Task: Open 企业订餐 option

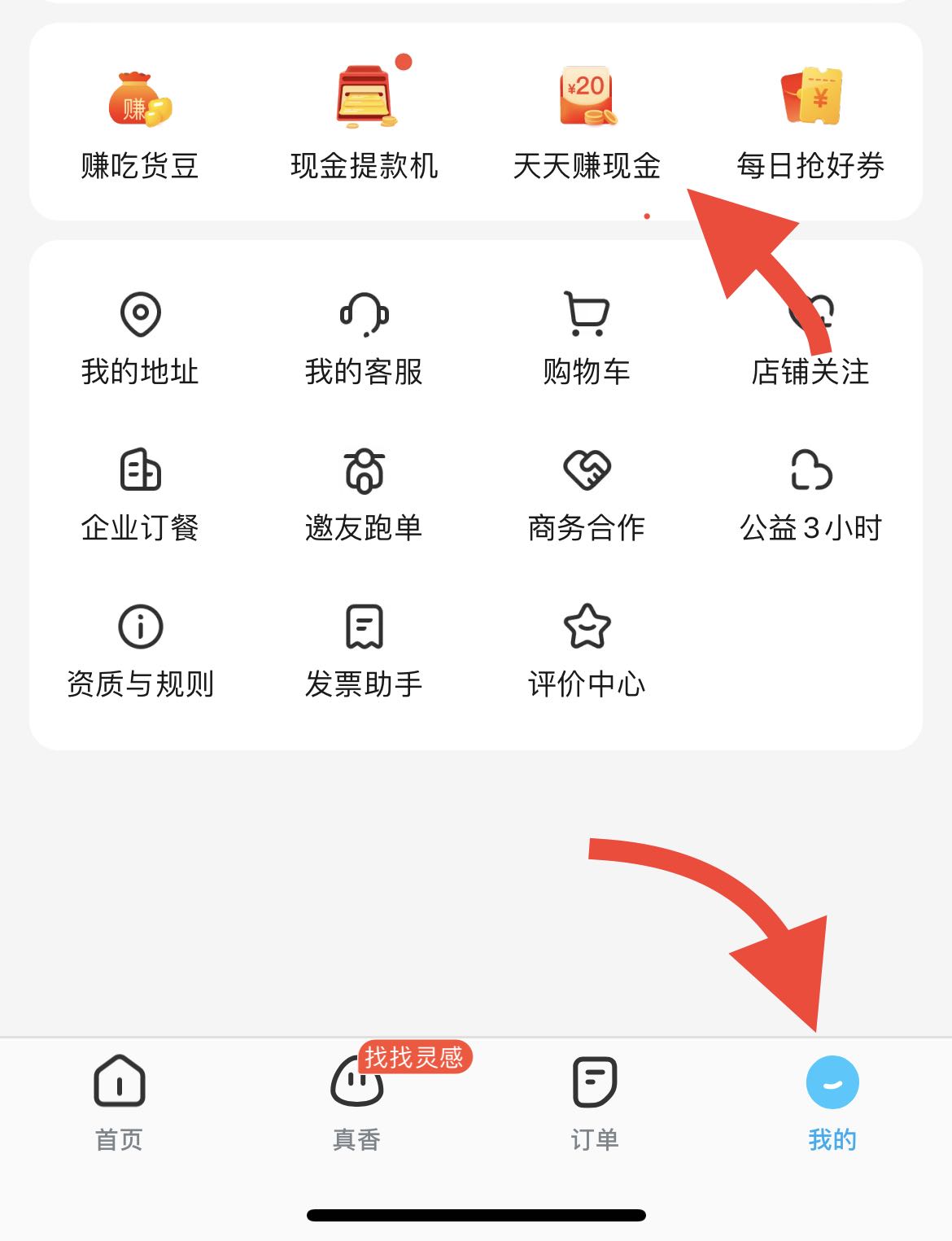Action: point(140,493)
